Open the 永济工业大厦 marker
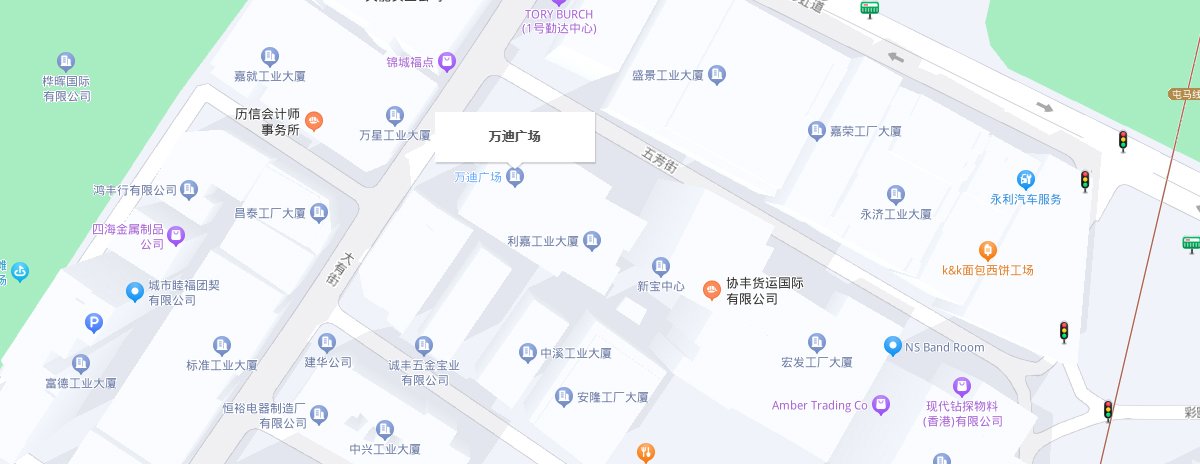This screenshot has height=464, width=1200. (896, 195)
